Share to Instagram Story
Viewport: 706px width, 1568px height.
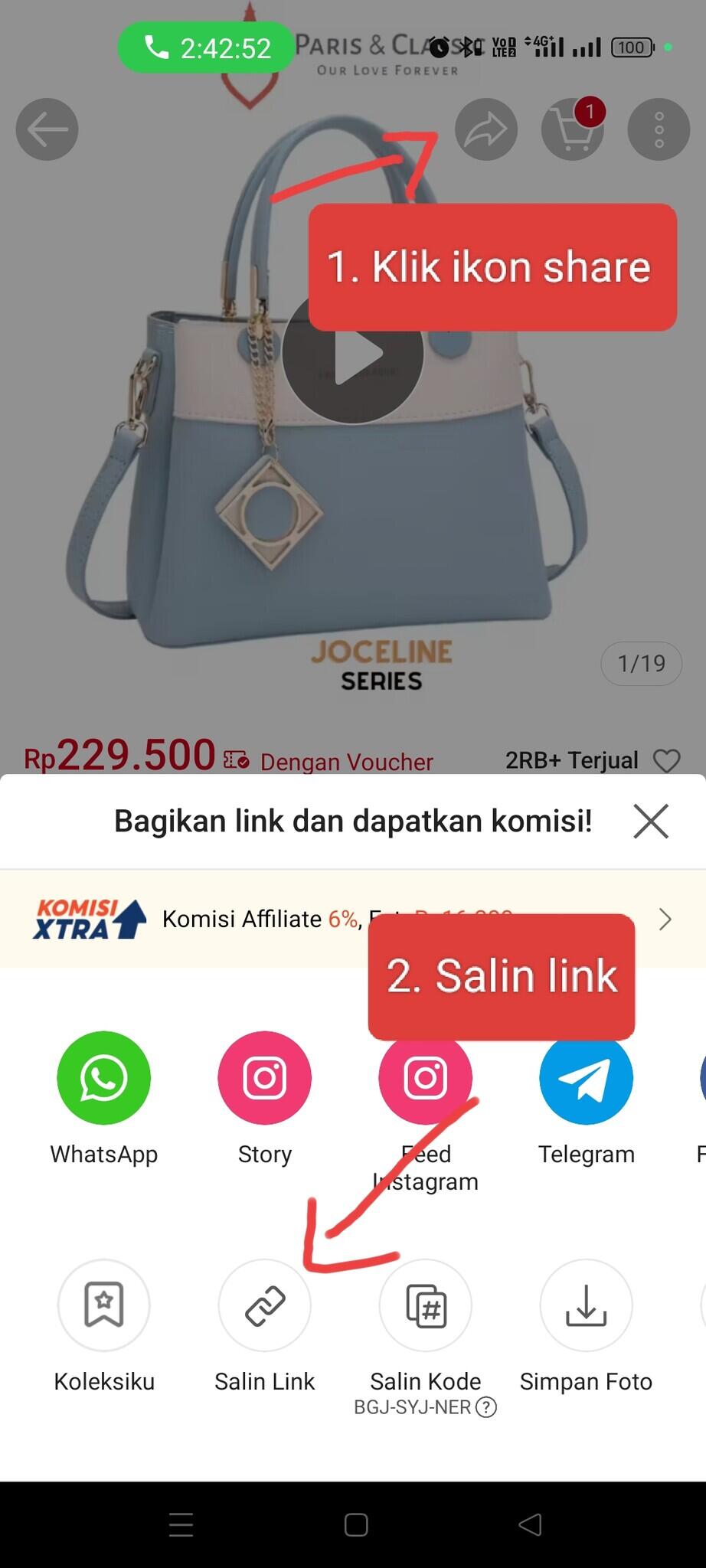264,1078
